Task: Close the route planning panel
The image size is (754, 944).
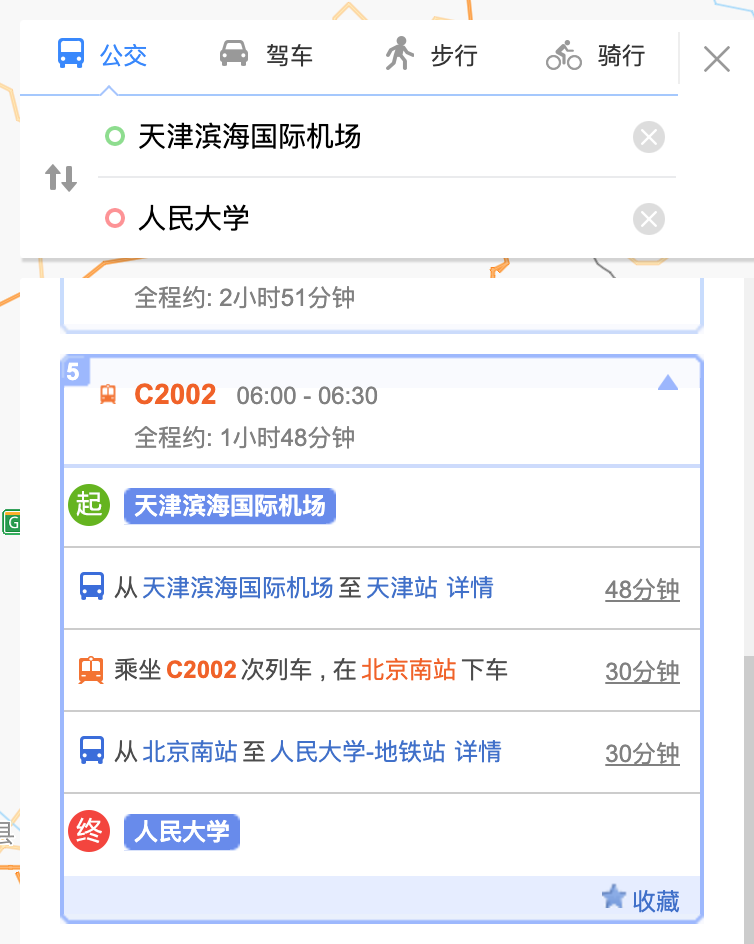Action: [x=716, y=59]
